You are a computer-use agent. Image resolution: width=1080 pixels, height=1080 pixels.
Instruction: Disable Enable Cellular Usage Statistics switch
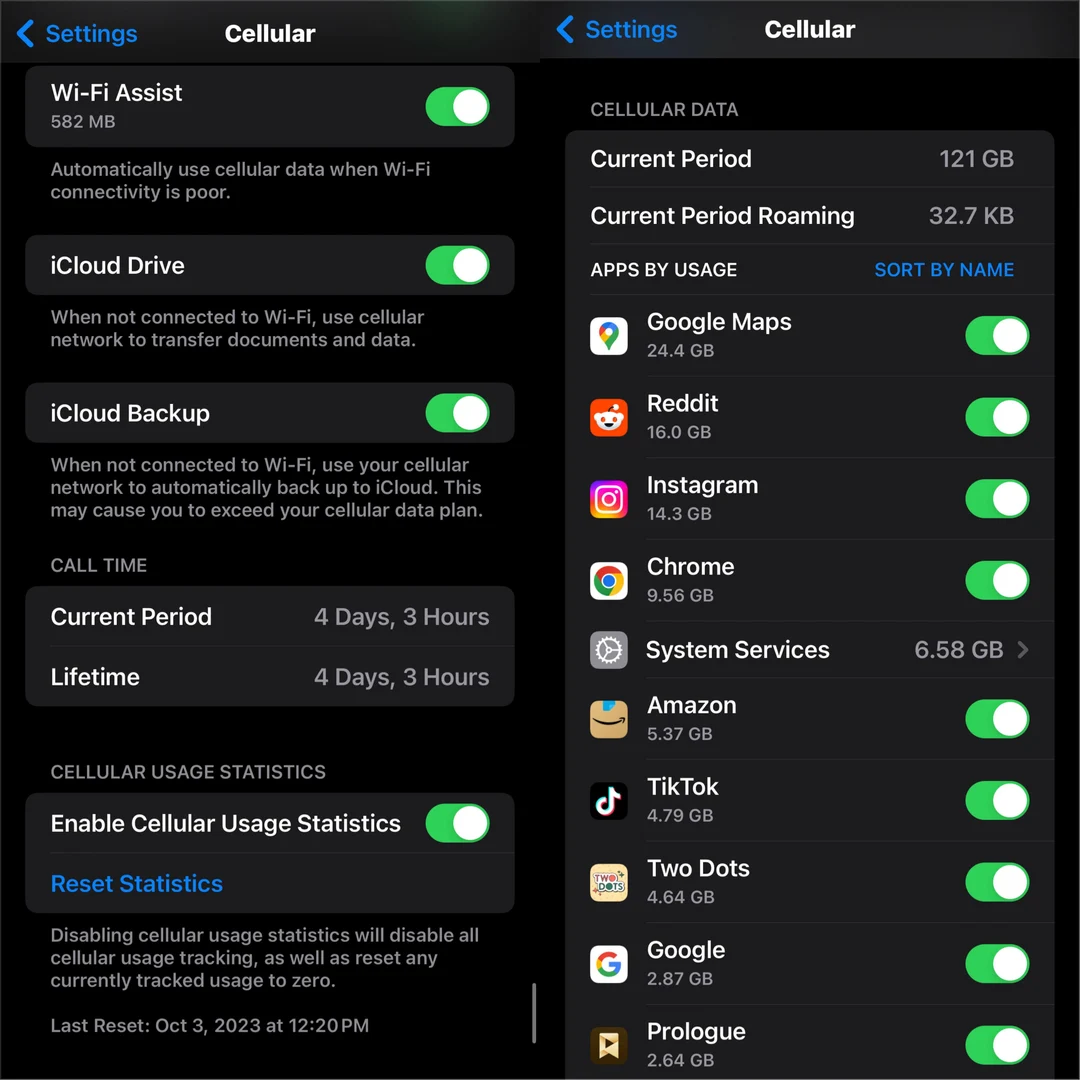tap(457, 823)
